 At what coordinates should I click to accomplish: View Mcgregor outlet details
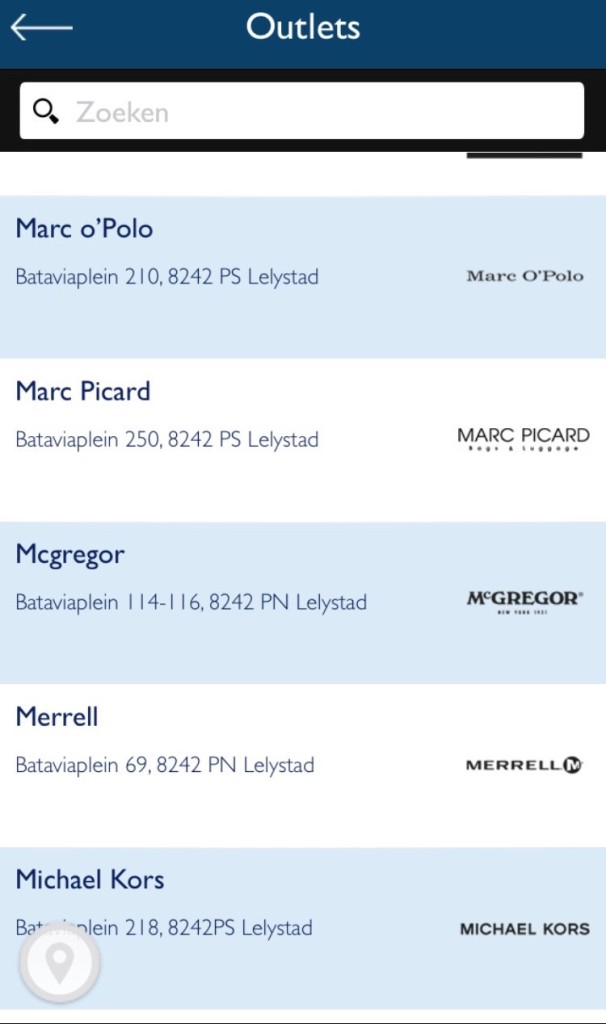302,602
